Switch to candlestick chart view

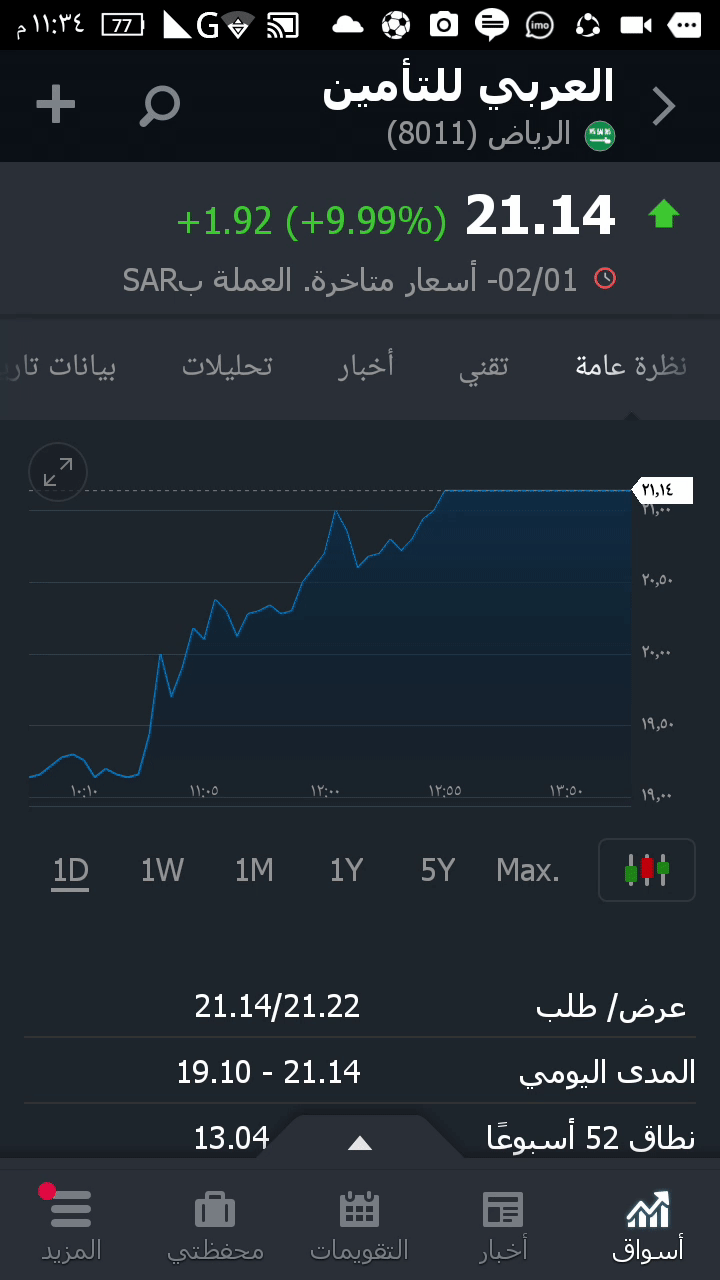tap(646, 870)
